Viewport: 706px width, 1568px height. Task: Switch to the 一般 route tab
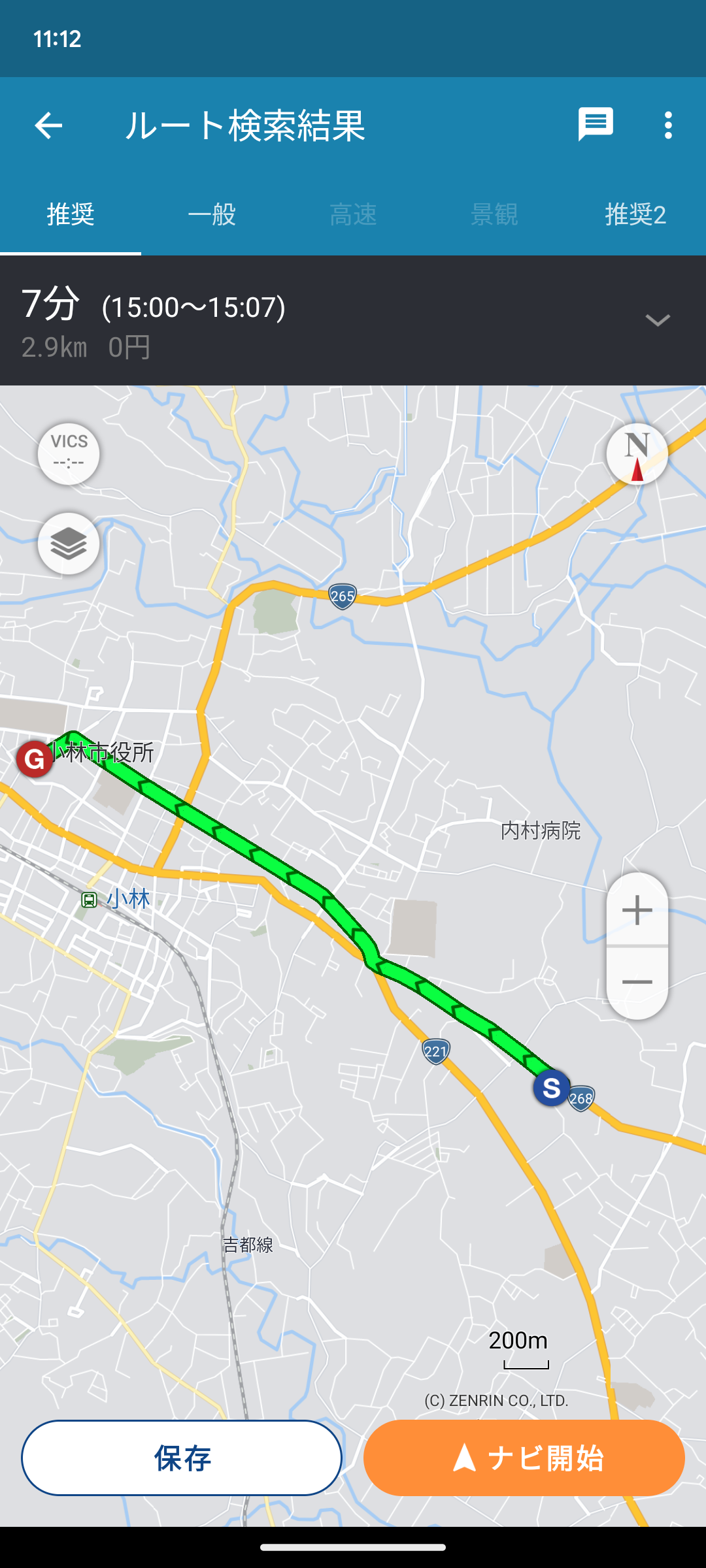coord(212,214)
